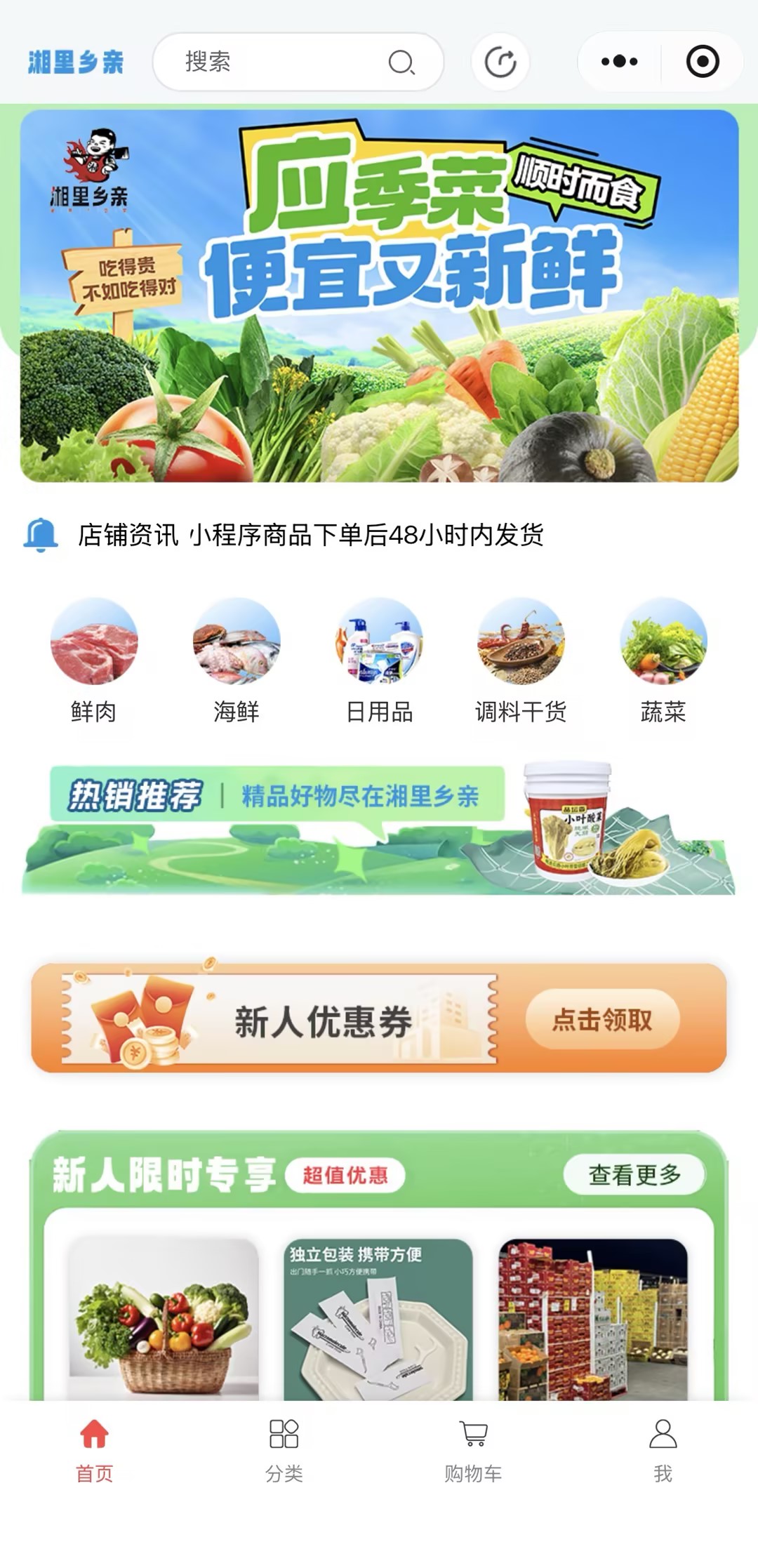Open the 购物车 shopping cart tab
The height and width of the screenshot is (1568, 758).
click(474, 1450)
